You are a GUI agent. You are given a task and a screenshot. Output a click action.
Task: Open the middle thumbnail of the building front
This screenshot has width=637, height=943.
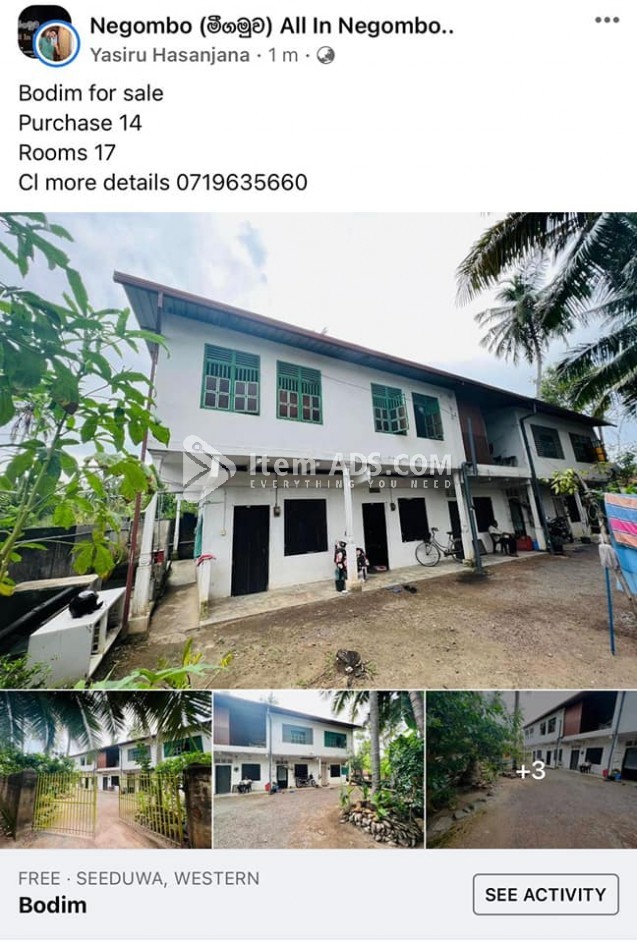pos(318,770)
